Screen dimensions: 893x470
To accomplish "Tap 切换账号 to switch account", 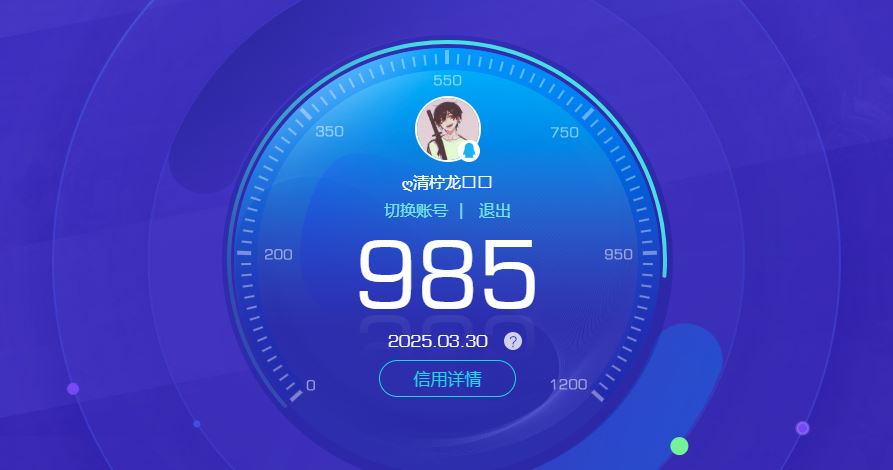I will tap(416, 211).
